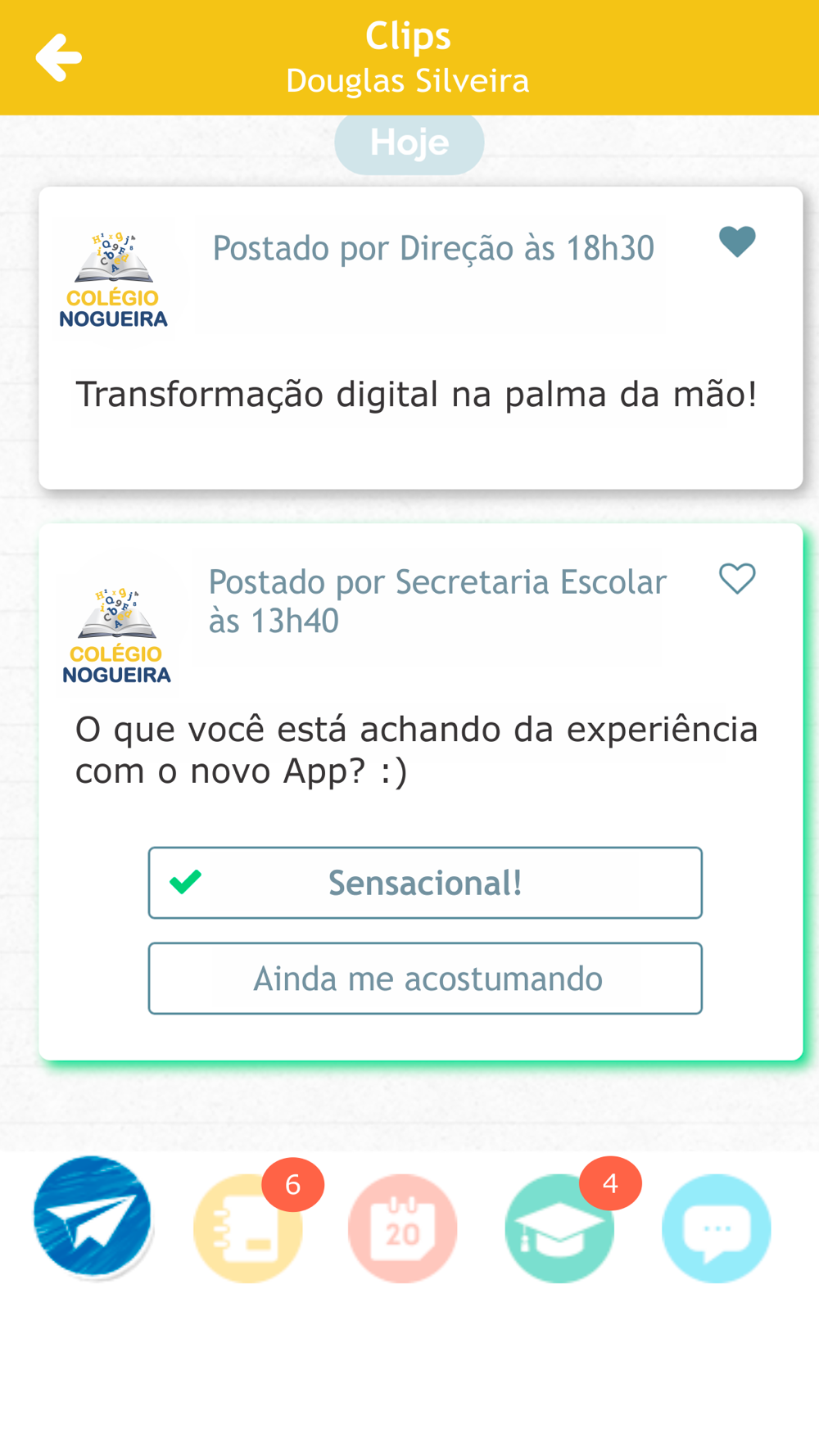Open the notebook tab with 6 notifications
Image resolution: width=819 pixels, height=1456 pixels.
pyautogui.click(x=248, y=1228)
